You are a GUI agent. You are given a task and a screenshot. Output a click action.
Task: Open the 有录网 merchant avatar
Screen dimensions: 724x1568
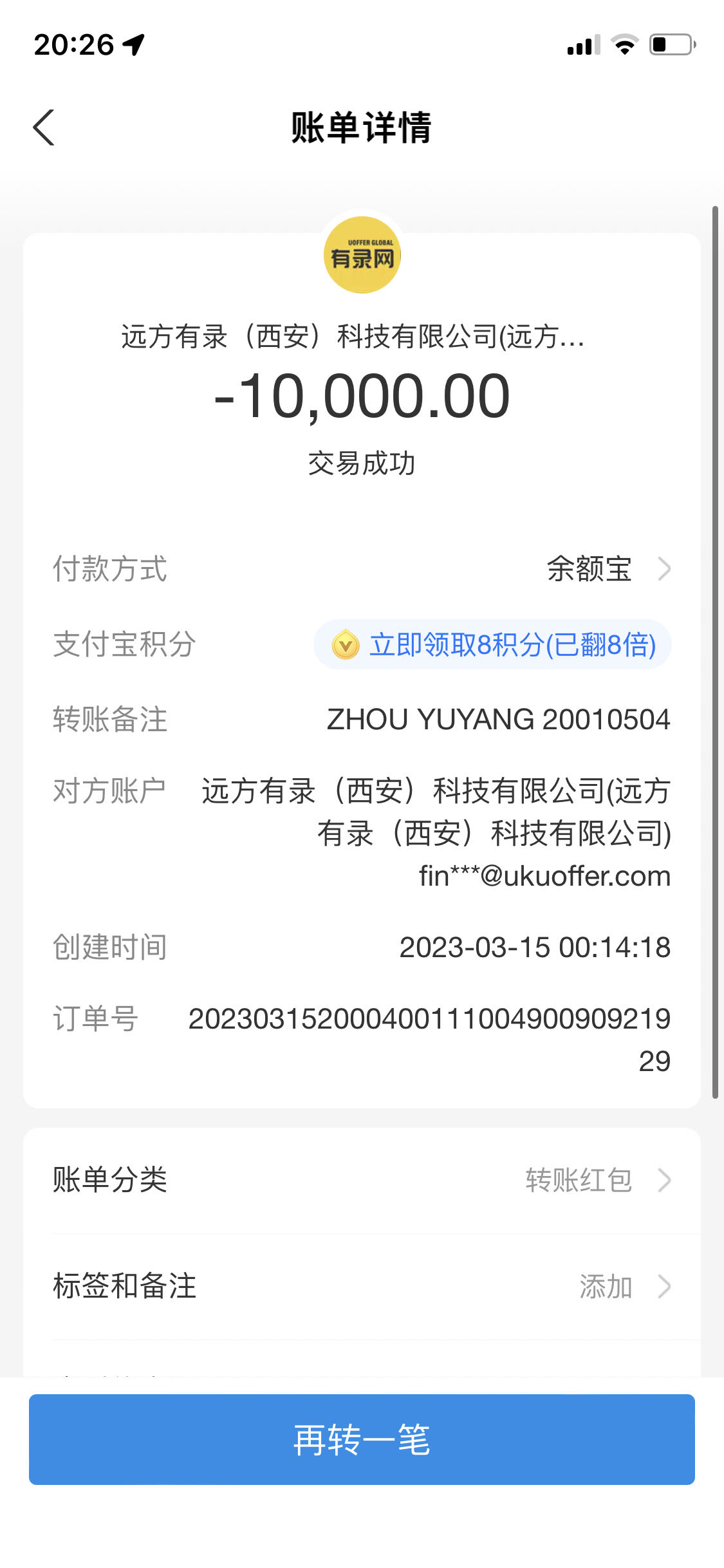coord(362,255)
